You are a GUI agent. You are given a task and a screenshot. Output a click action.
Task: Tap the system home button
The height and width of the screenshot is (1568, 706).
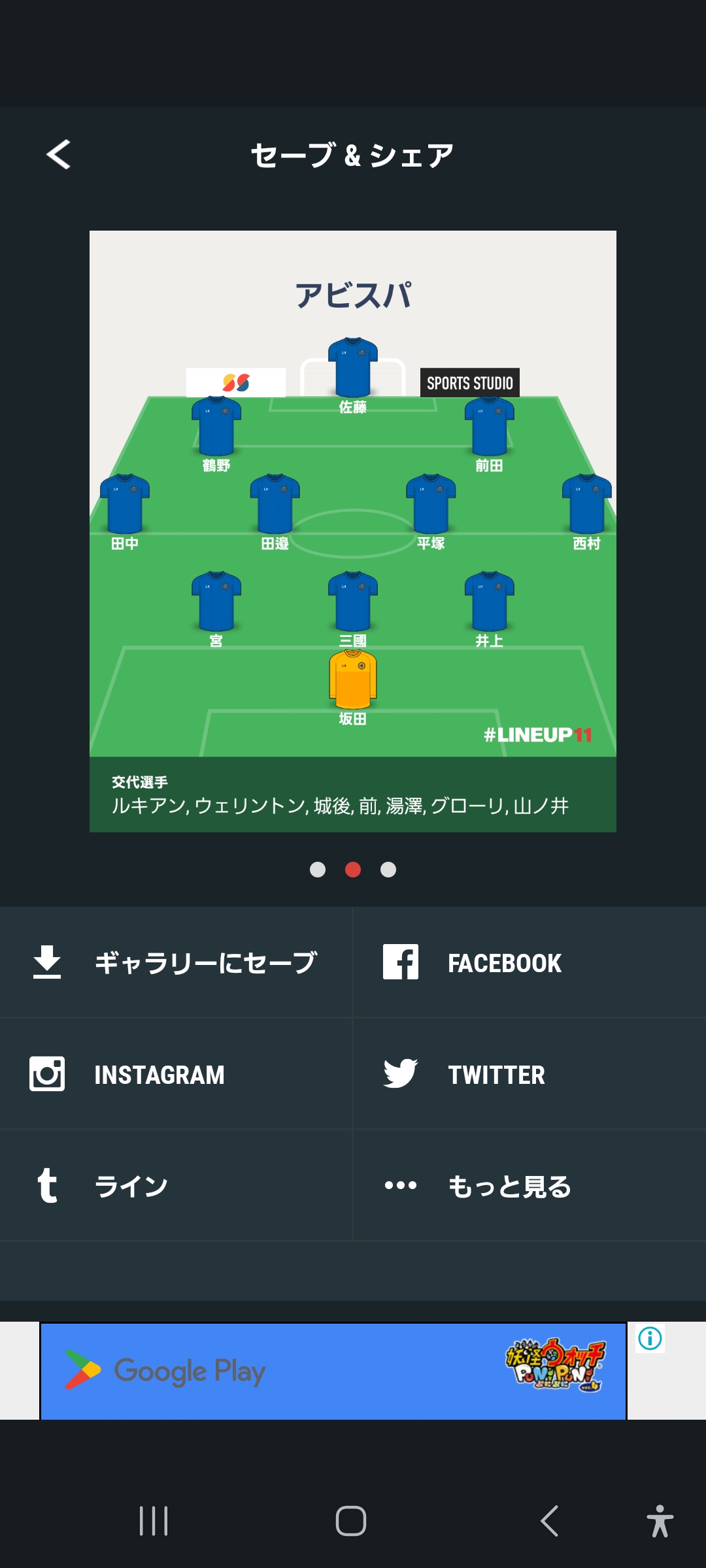(351, 1521)
